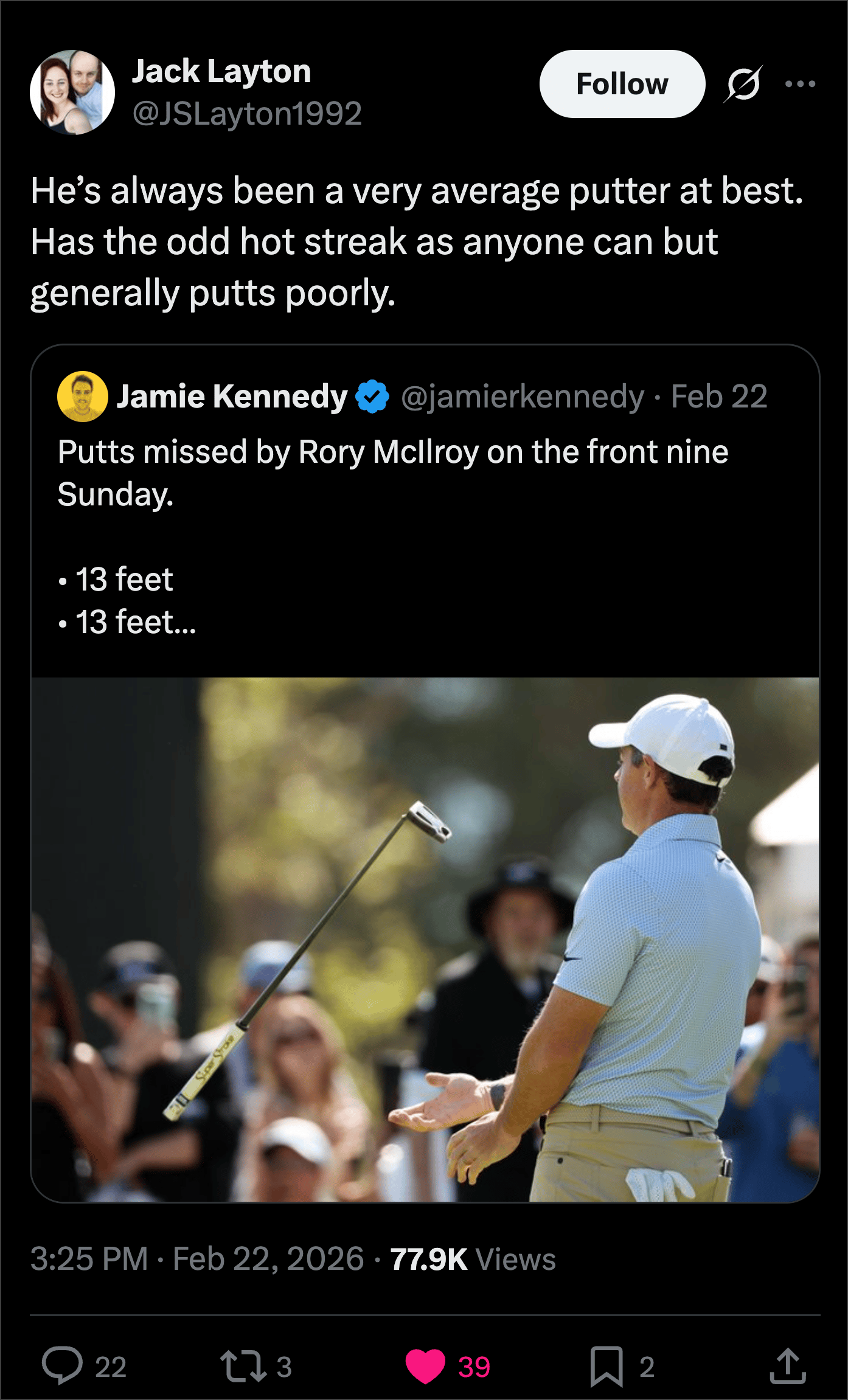This screenshot has height=1400, width=848.
Task: Unlike the post via heart icon
Action: (425, 1366)
